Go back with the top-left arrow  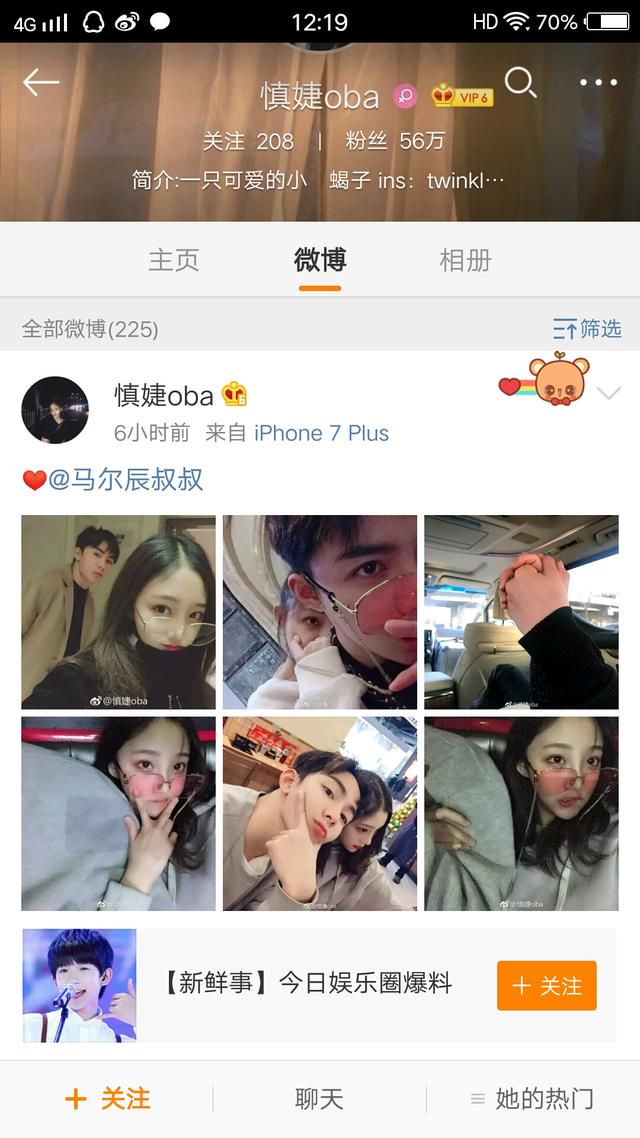pyautogui.click(x=41, y=83)
